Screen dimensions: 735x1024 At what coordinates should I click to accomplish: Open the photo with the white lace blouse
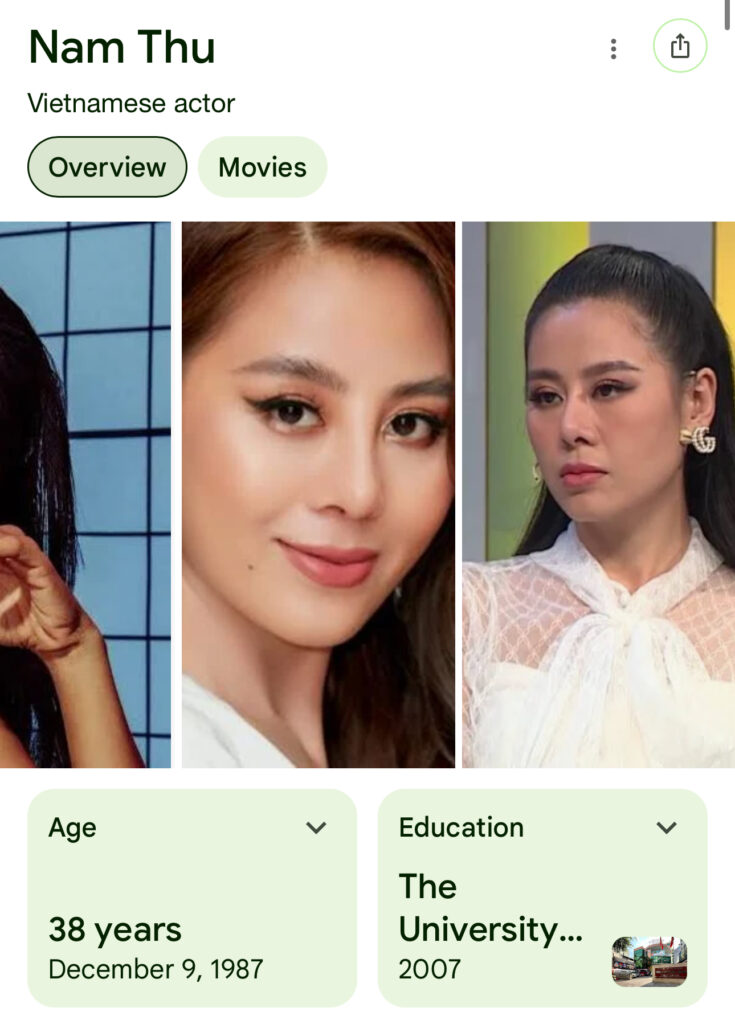pos(598,494)
